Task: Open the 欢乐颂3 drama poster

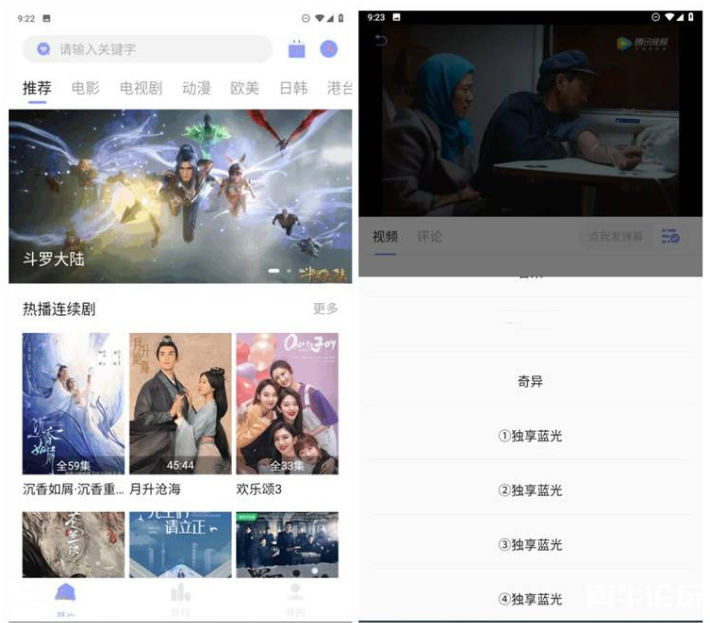Action: click(x=287, y=404)
